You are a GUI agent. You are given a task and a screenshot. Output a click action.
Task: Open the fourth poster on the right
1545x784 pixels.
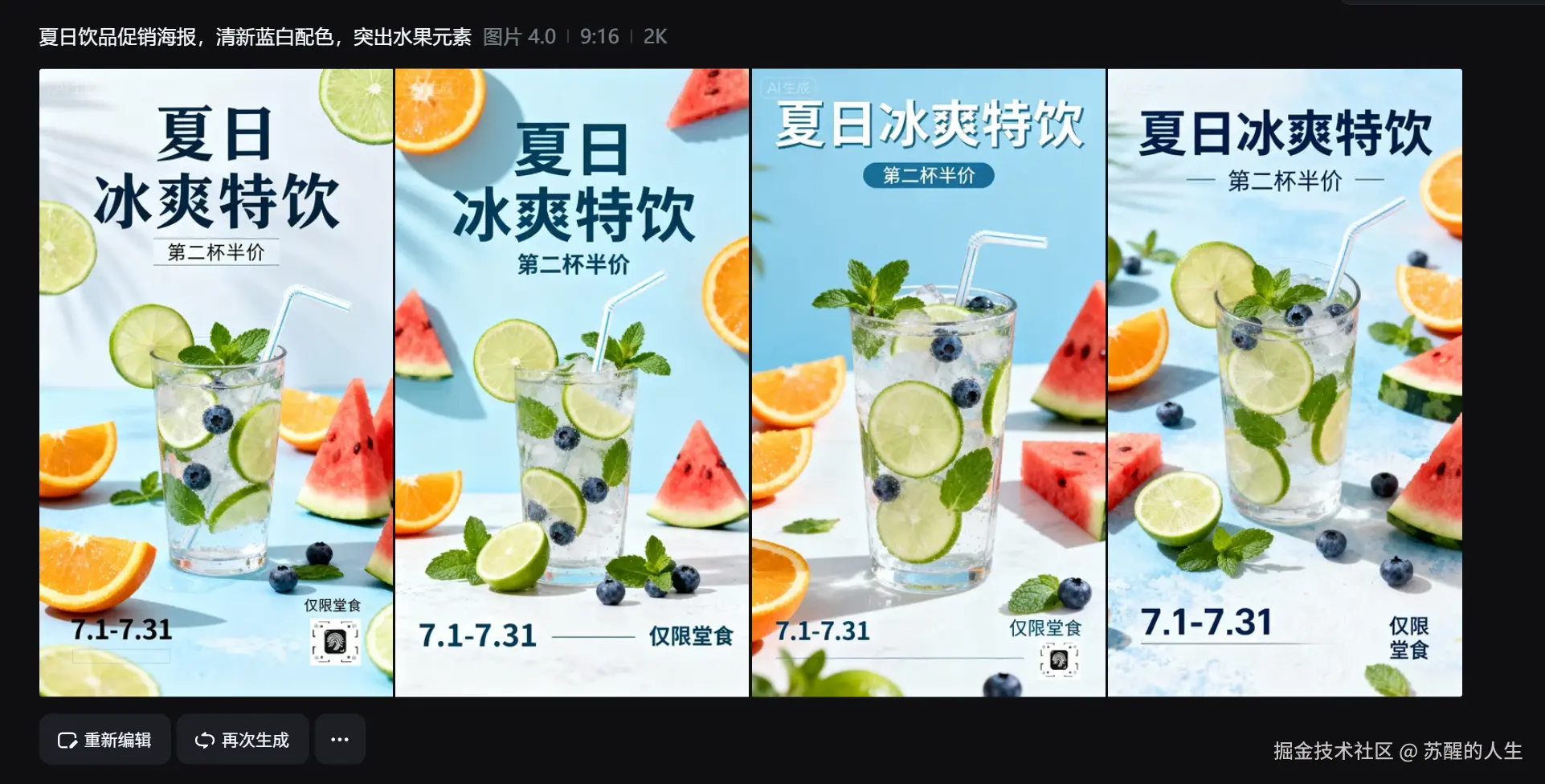[x=1284, y=382]
